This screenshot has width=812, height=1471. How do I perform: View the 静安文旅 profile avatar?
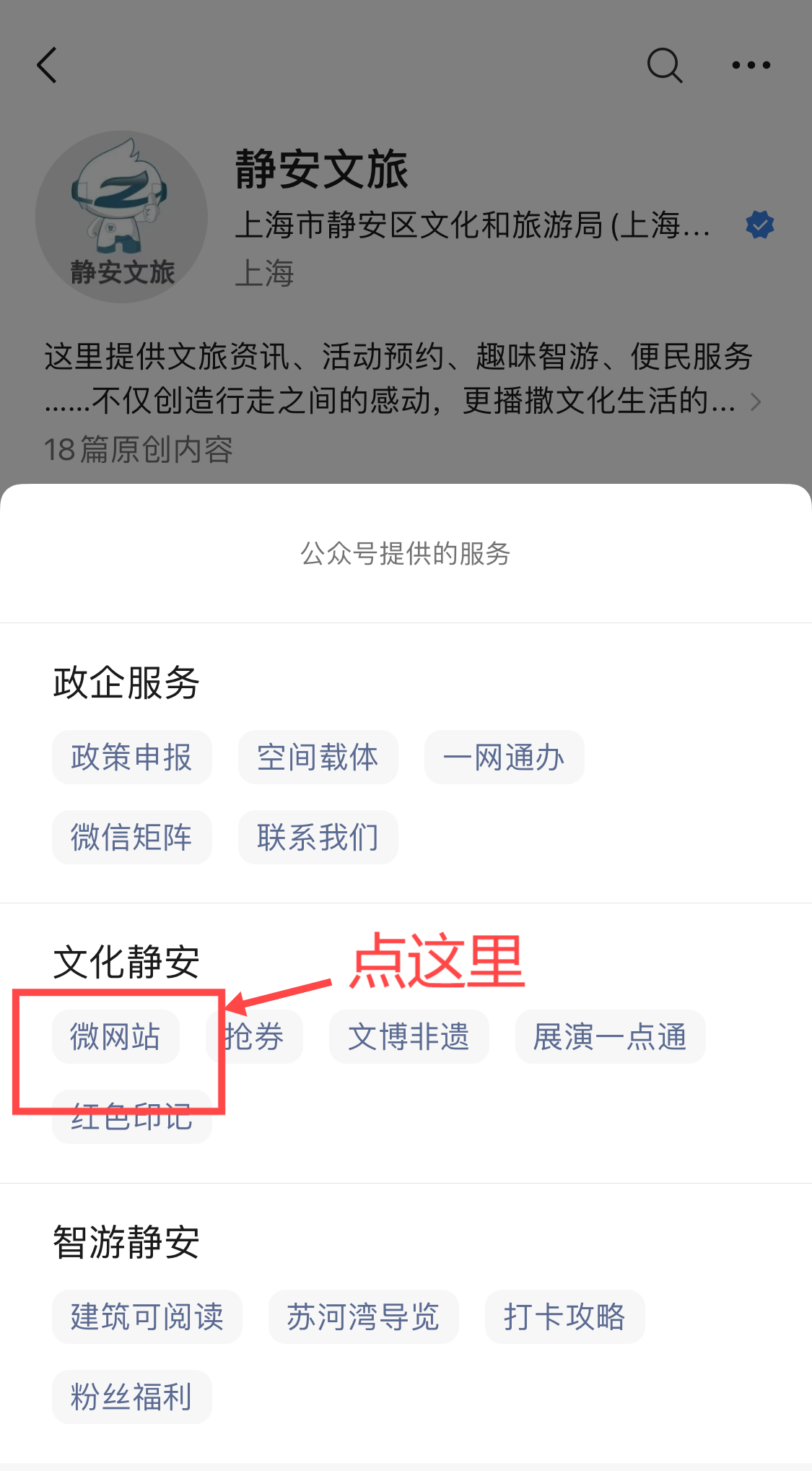pos(121,217)
